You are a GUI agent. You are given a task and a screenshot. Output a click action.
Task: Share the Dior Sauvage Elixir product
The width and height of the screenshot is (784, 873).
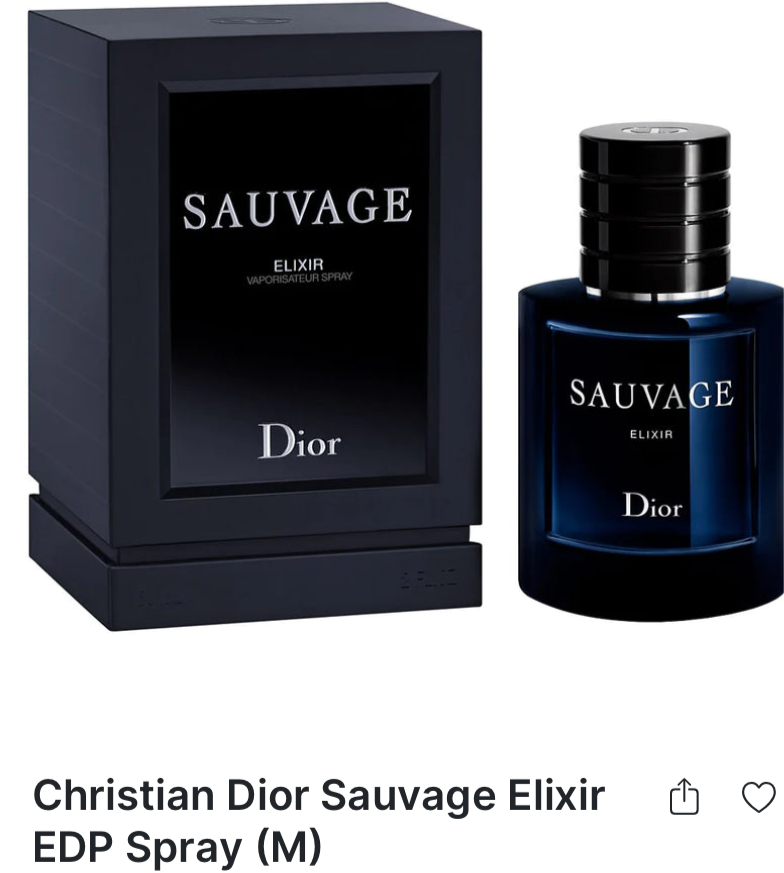pos(684,798)
